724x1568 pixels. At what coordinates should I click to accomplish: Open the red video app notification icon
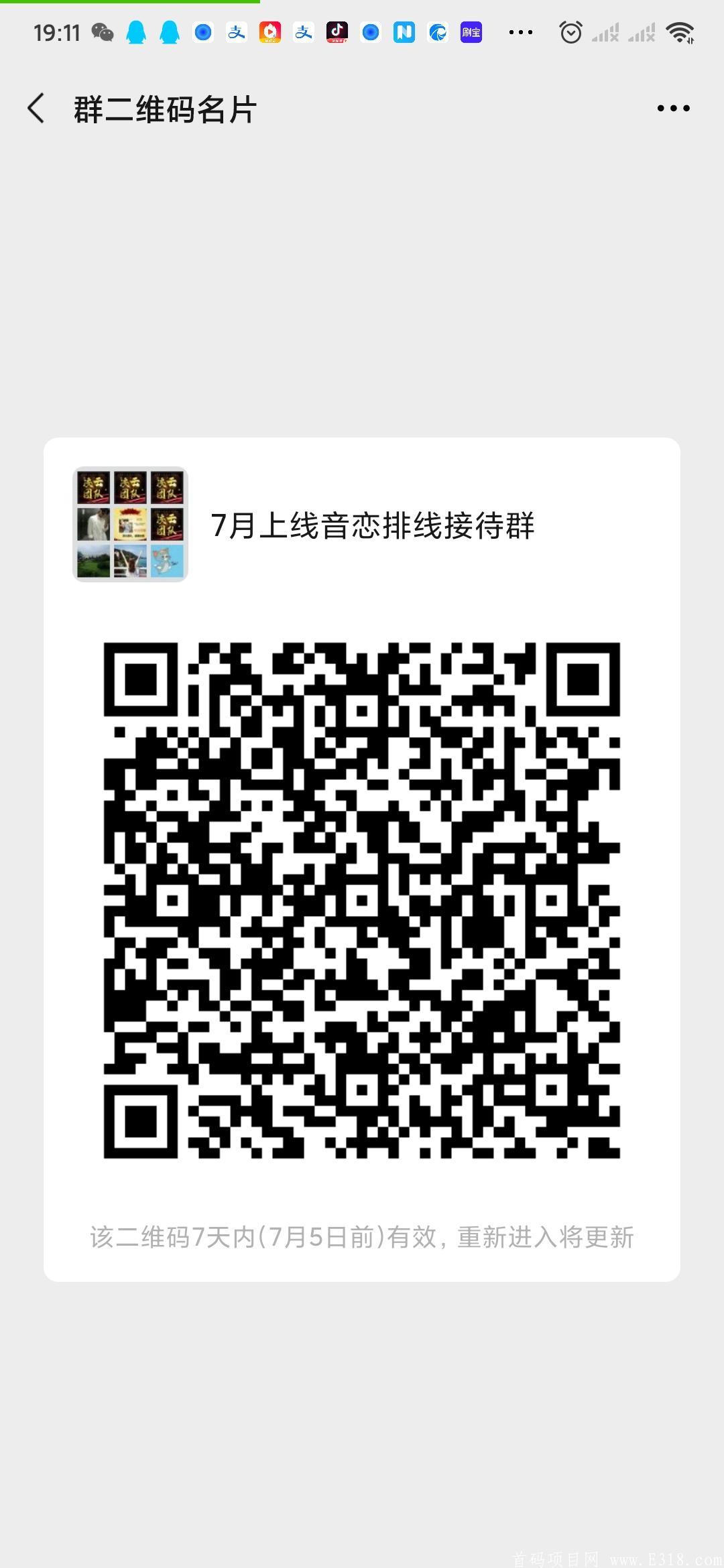pyautogui.click(x=270, y=31)
